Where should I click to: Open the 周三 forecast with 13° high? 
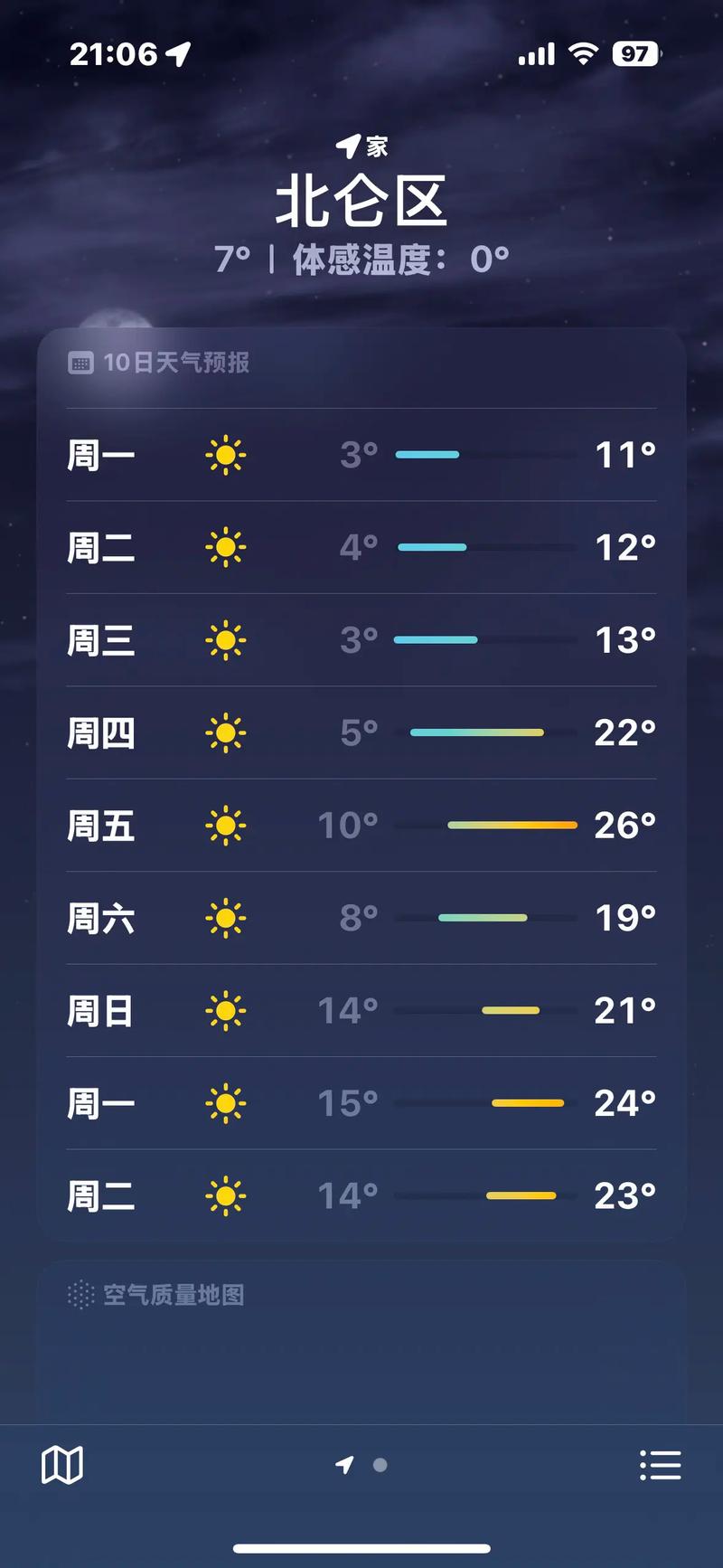tap(361, 640)
